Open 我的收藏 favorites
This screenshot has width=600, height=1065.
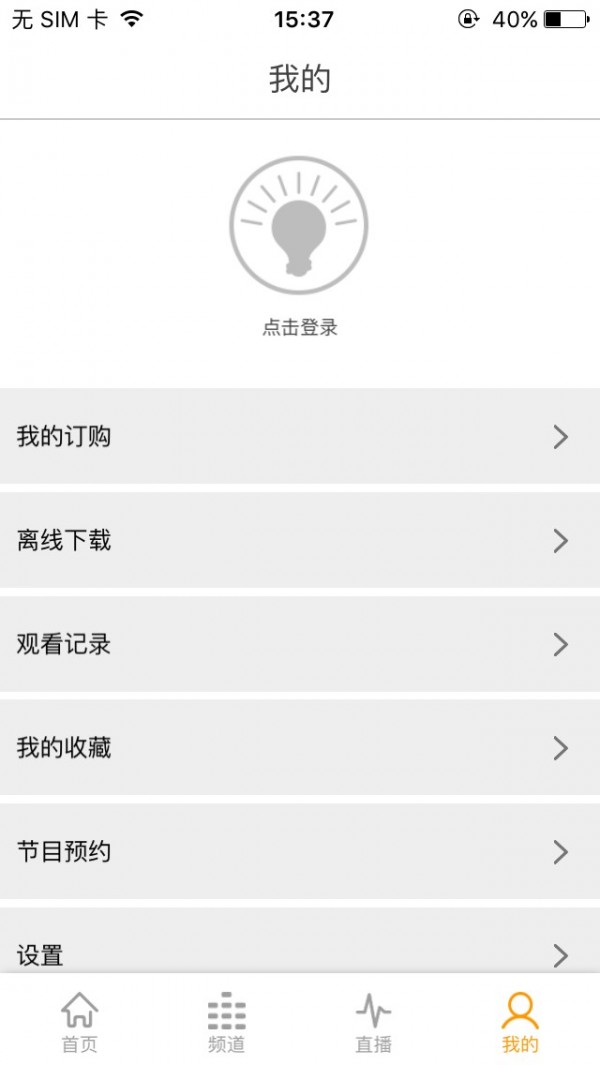(x=299, y=748)
